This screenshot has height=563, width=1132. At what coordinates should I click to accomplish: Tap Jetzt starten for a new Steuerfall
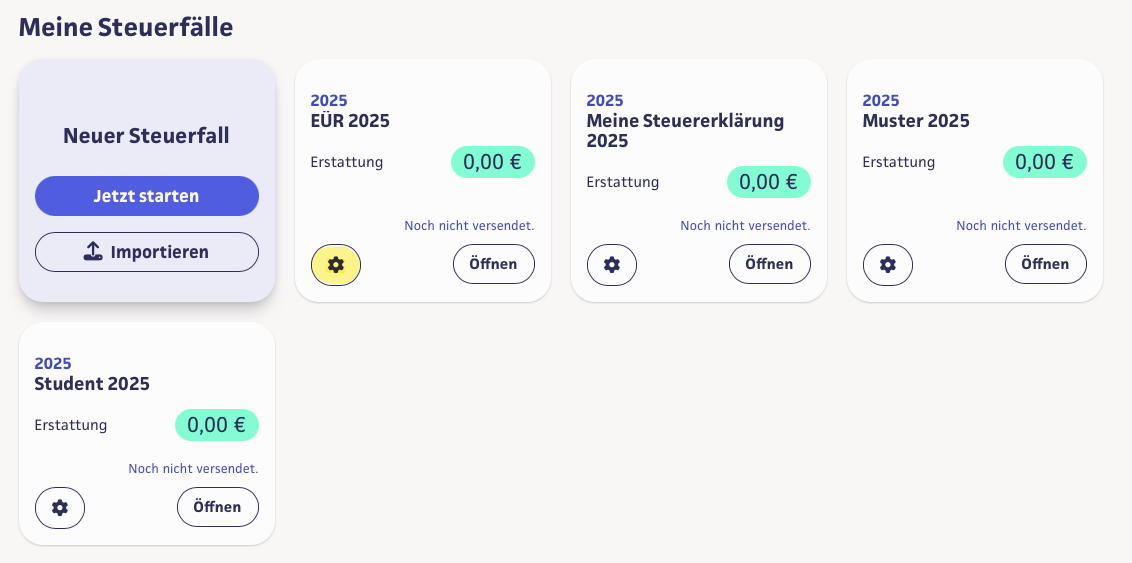[x=147, y=196]
